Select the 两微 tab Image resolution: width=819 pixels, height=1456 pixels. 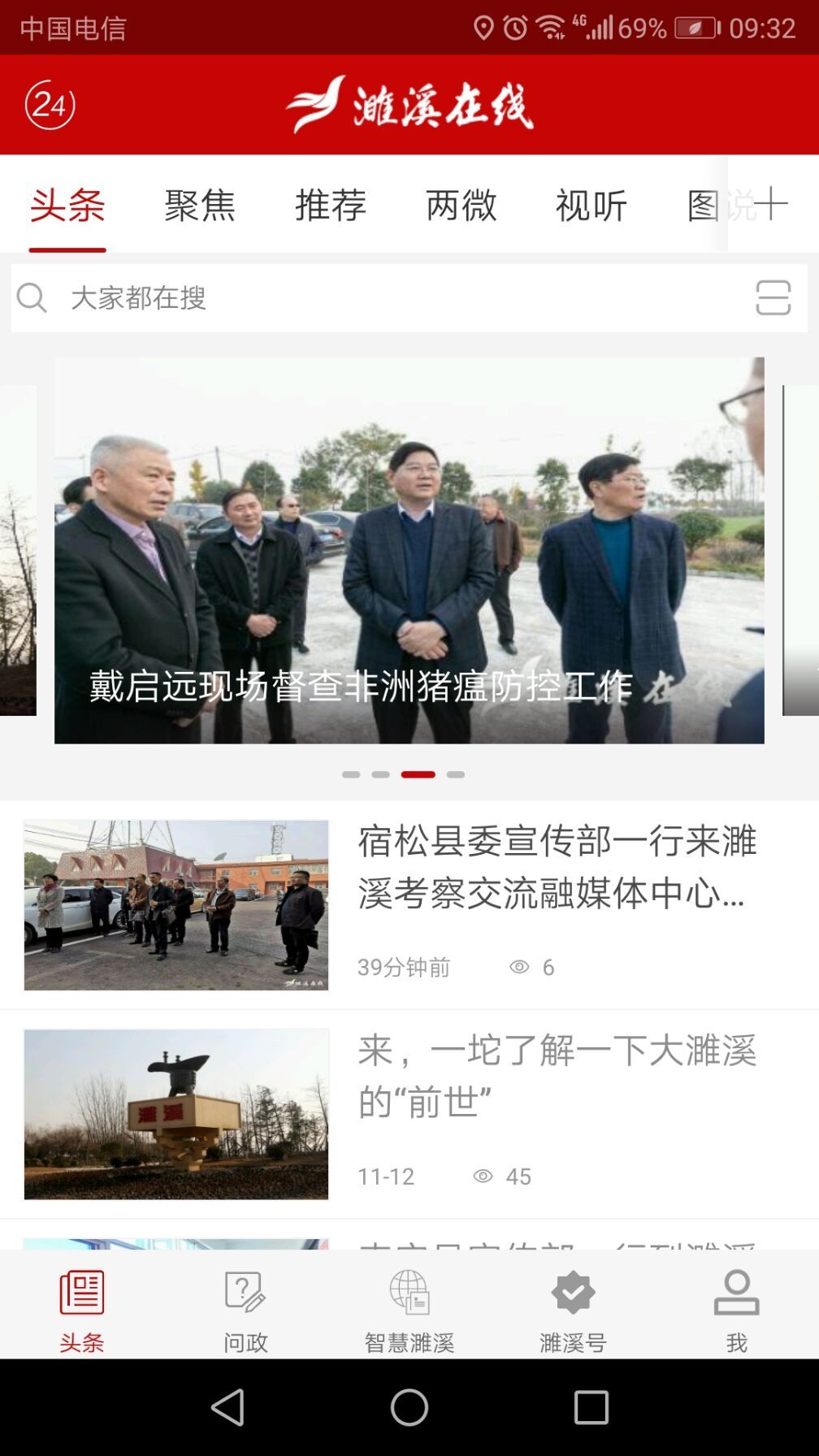tap(461, 205)
